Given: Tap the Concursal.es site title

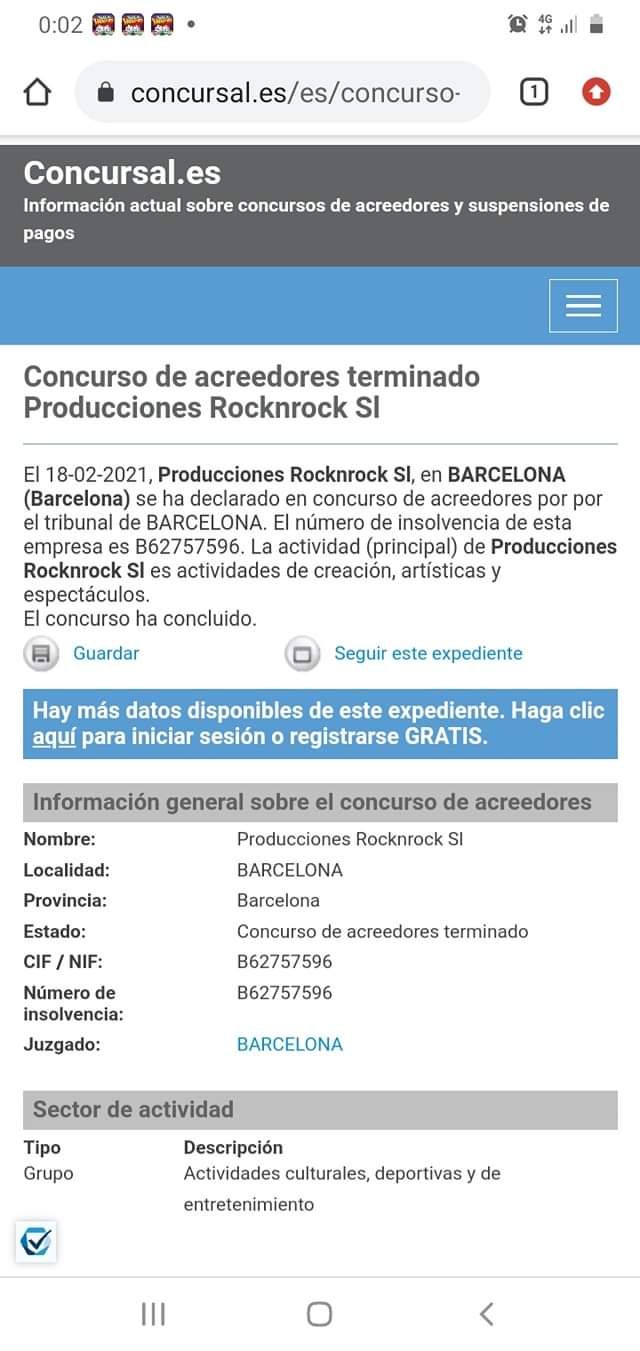Looking at the screenshot, I should (x=122, y=173).
